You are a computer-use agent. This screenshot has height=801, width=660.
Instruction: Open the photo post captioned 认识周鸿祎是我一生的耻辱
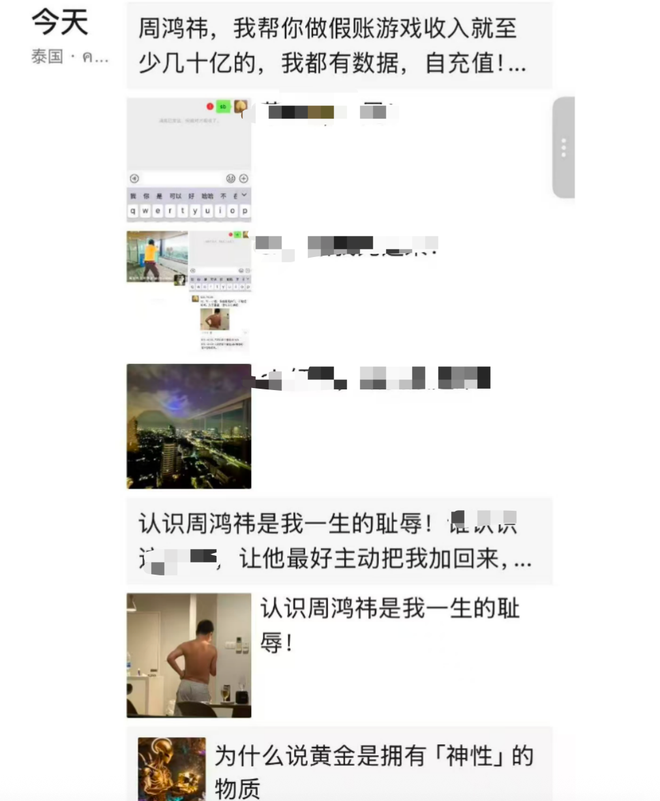point(189,655)
